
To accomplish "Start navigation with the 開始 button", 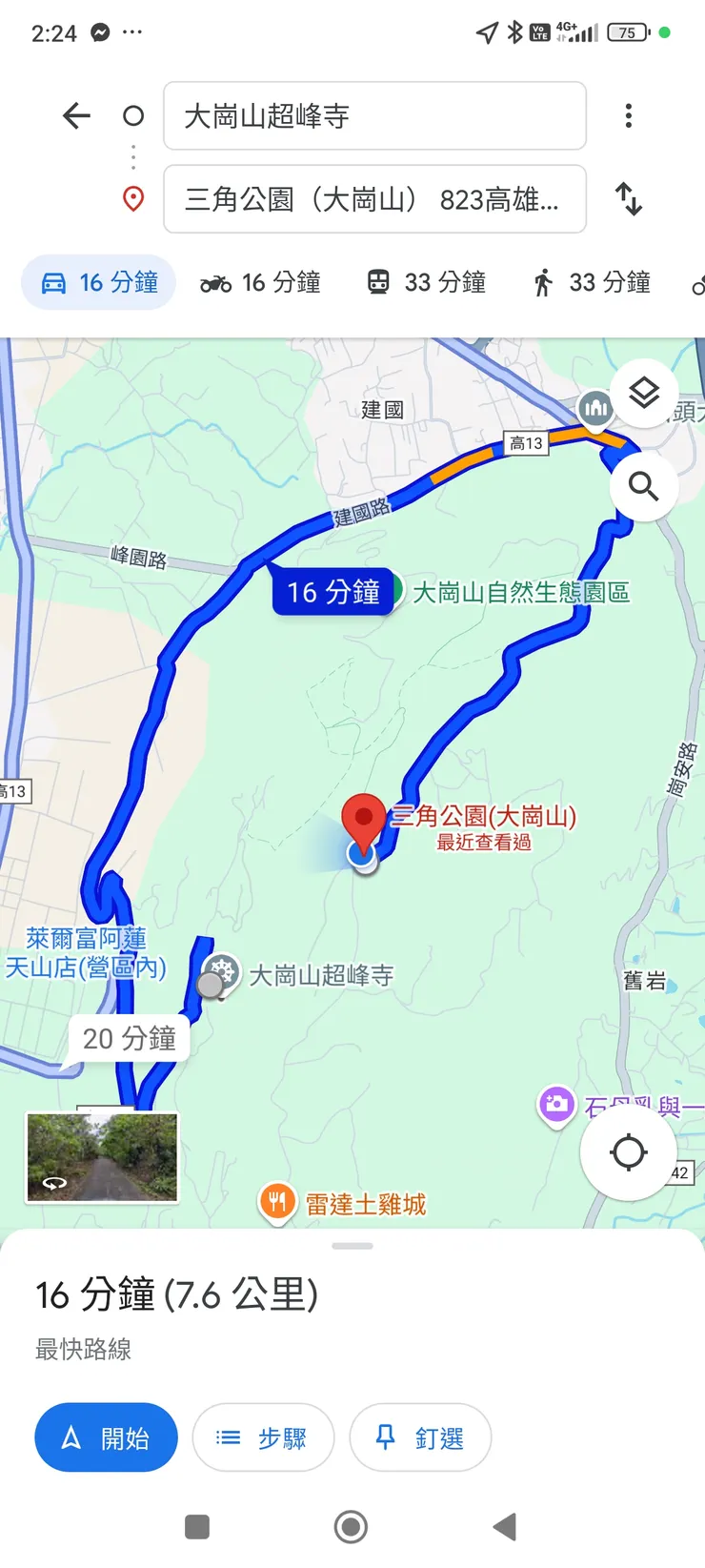I will (106, 1436).
